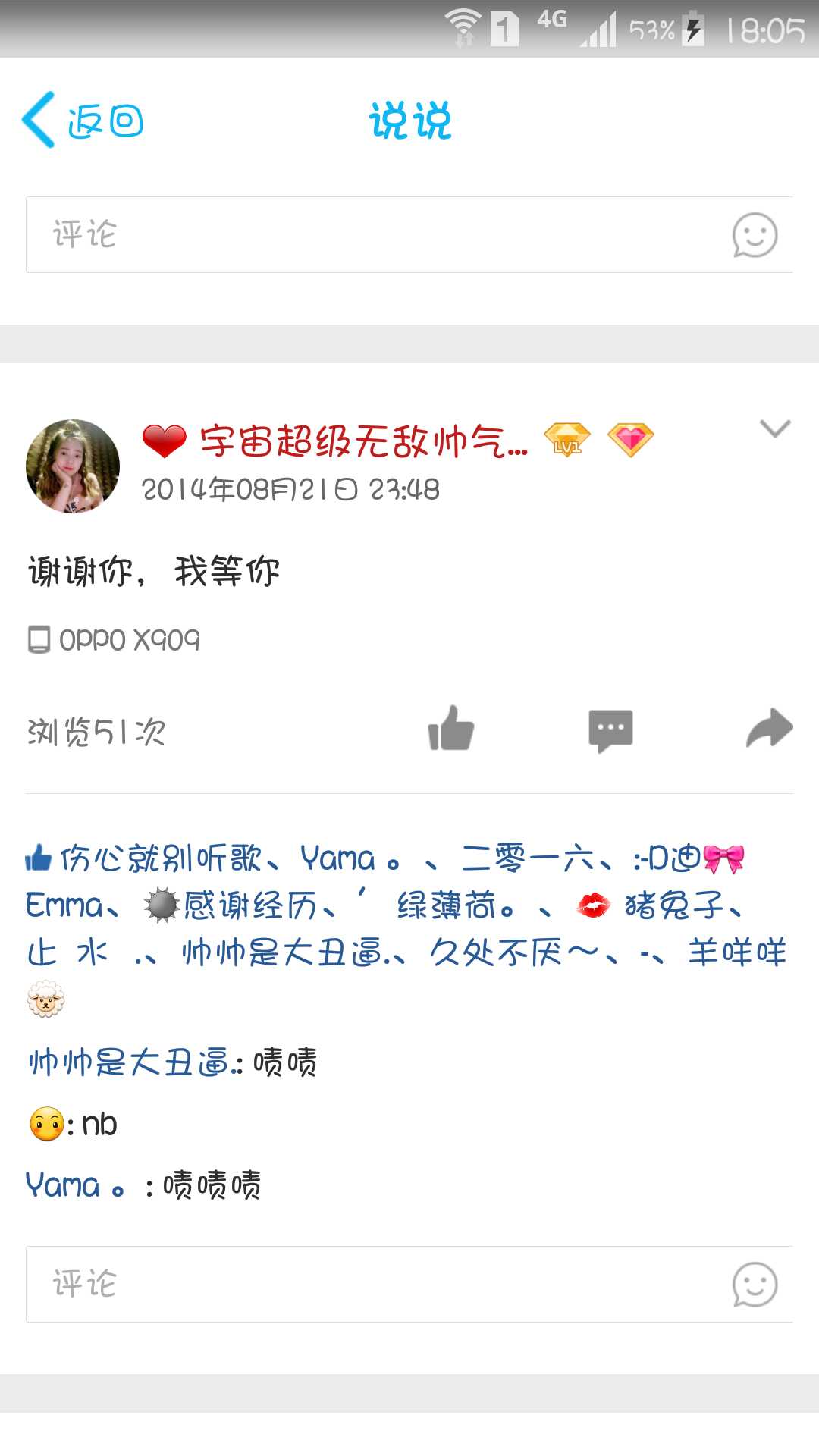Viewport: 819px width, 1456px height.
Task: Open liker 感谢经历's profile
Action: pos(249,905)
